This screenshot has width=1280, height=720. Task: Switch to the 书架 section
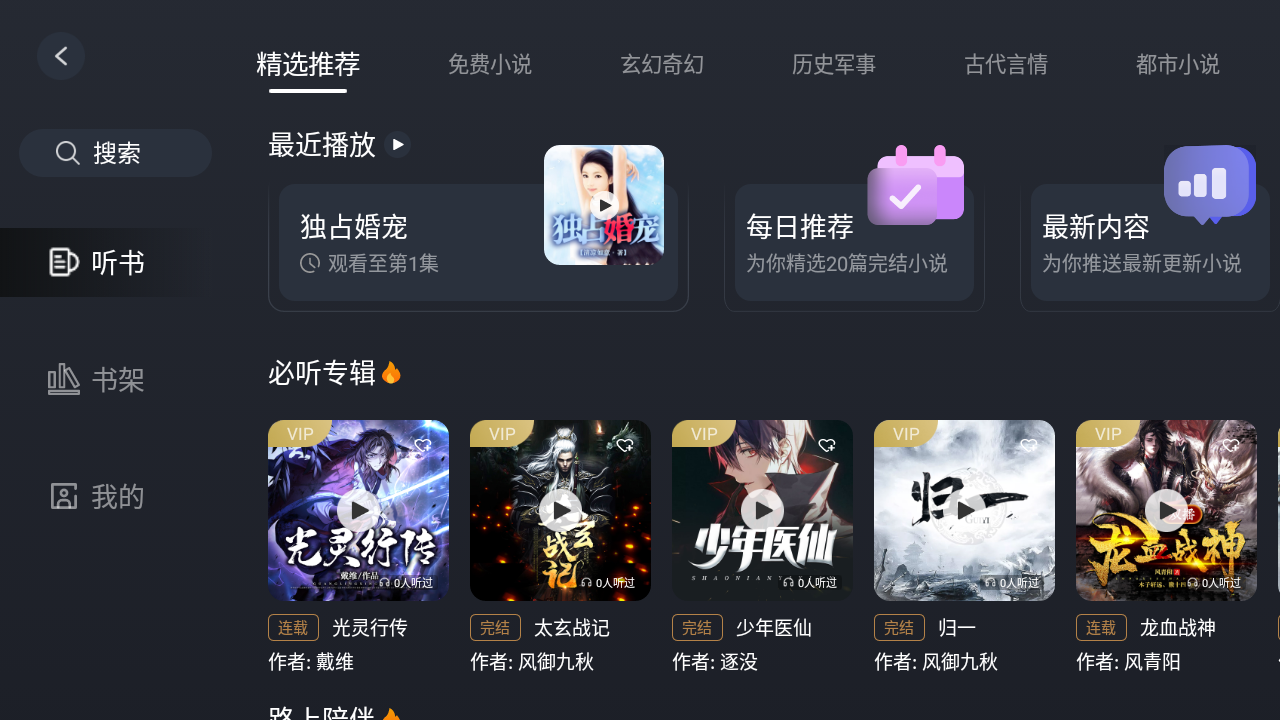pos(97,380)
